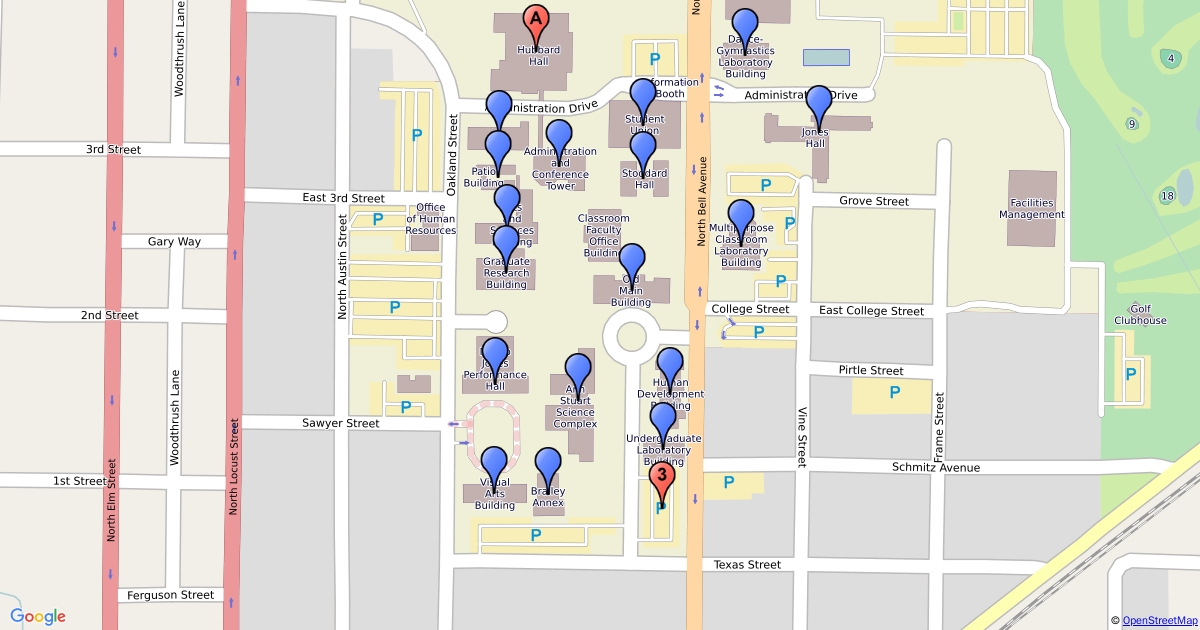Tap the red marker numbered 3
Image resolution: width=1200 pixels, height=630 pixels.
point(661,476)
